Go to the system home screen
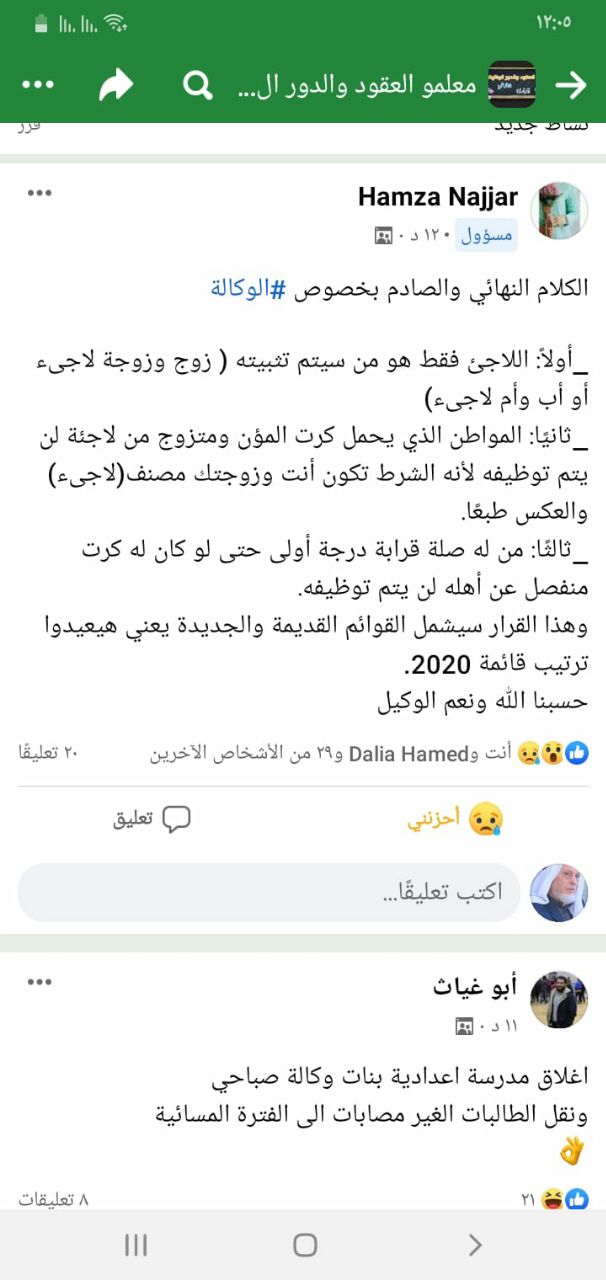 (x=304, y=1245)
